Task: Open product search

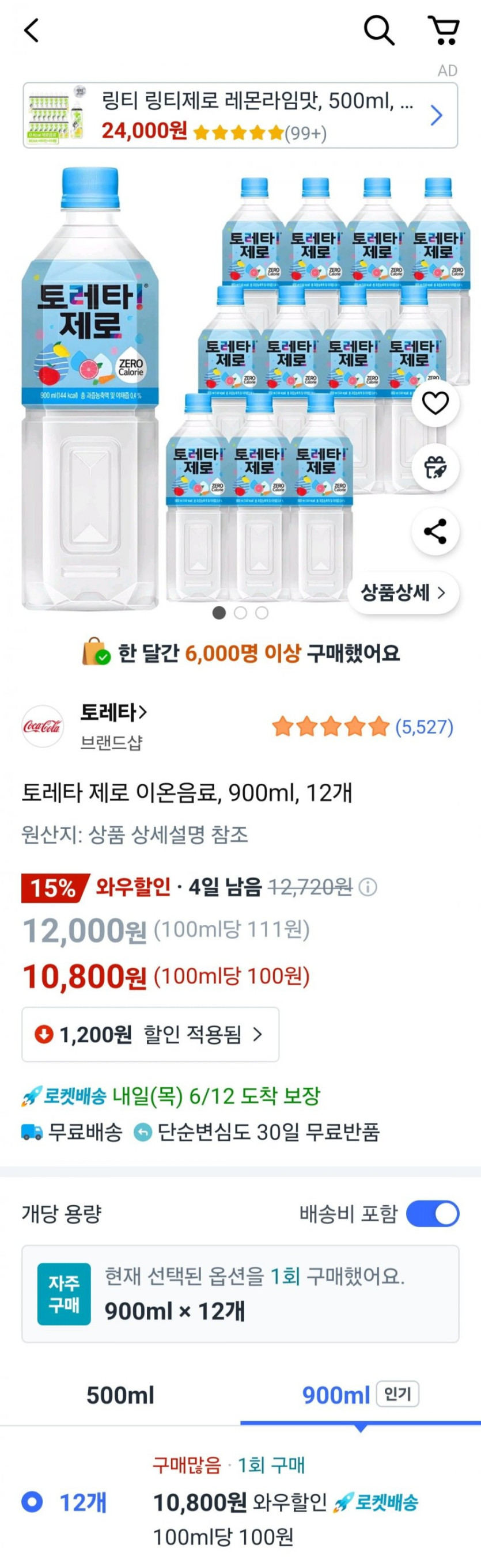Action: click(x=378, y=30)
